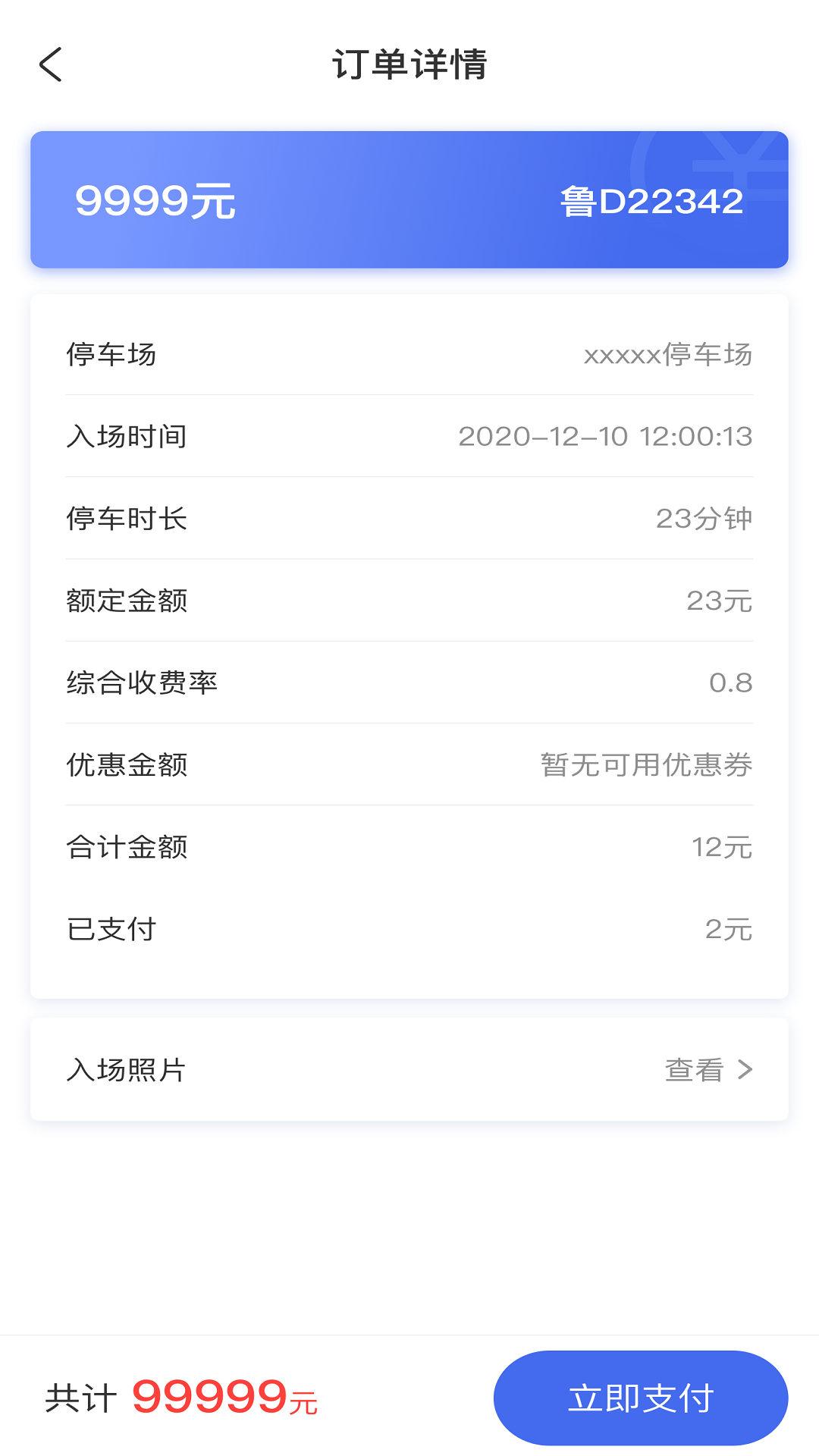Click the xxxxx停车场 parking lot name
The image size is (819, 1456).
[x=668, y=354]
